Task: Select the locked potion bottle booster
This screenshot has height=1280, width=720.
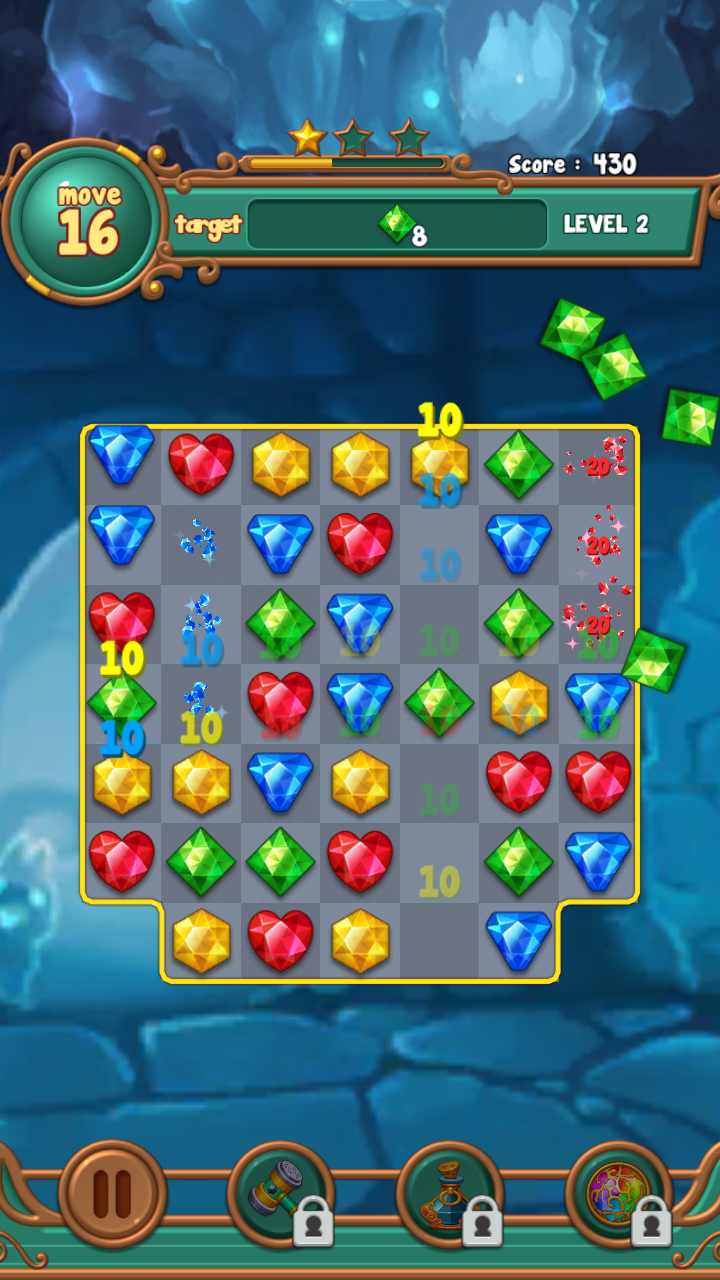Action: (450, 1193)
